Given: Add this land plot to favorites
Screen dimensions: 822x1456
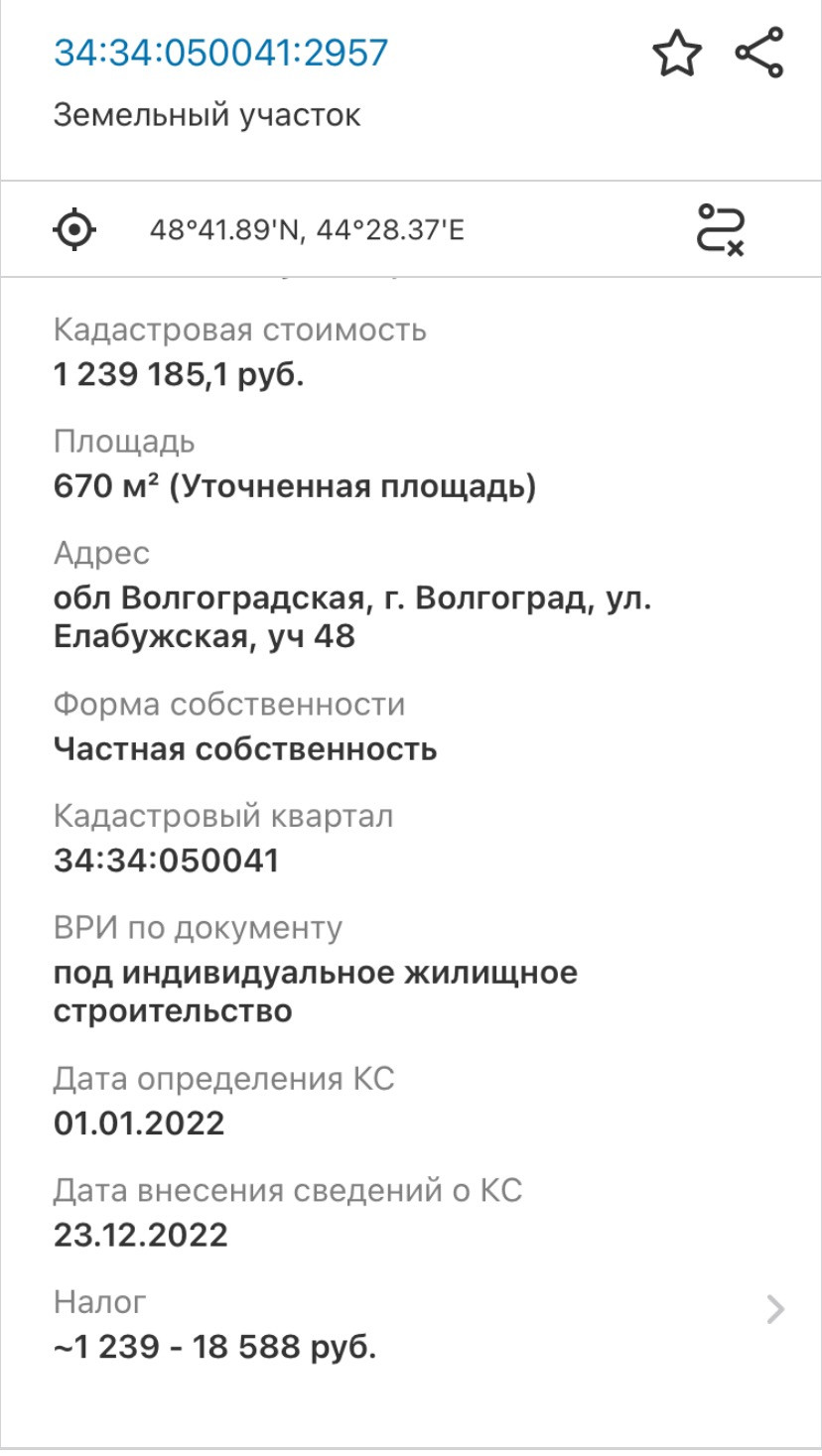Looking at the screenshot, I should [677, 54].
